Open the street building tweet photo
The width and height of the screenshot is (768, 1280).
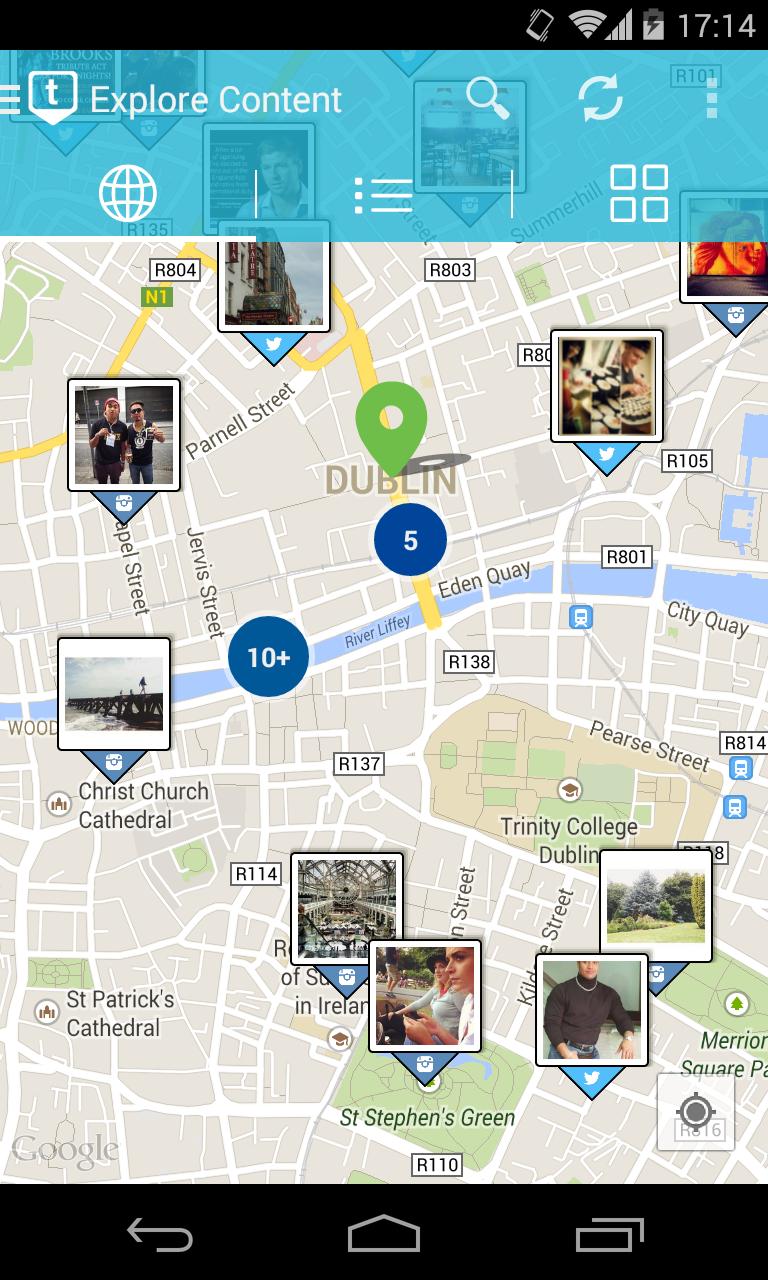pos(274,282)
